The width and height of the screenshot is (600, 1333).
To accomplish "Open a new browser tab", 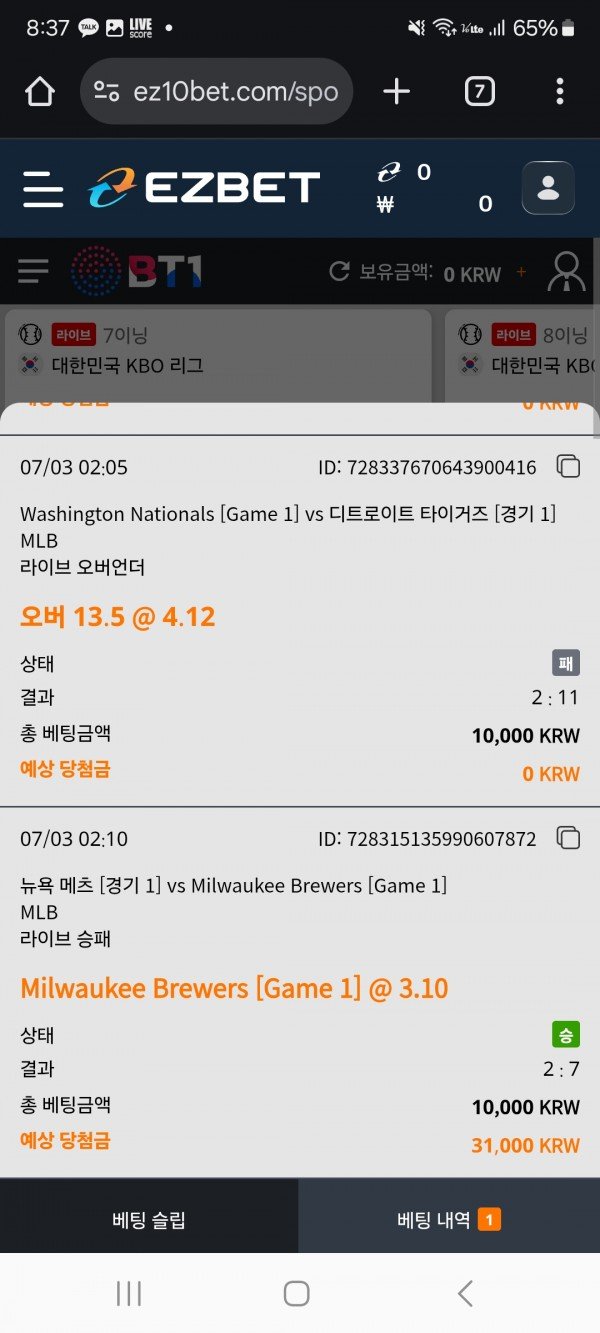I will pyautogui.click(x=397, y=92).
